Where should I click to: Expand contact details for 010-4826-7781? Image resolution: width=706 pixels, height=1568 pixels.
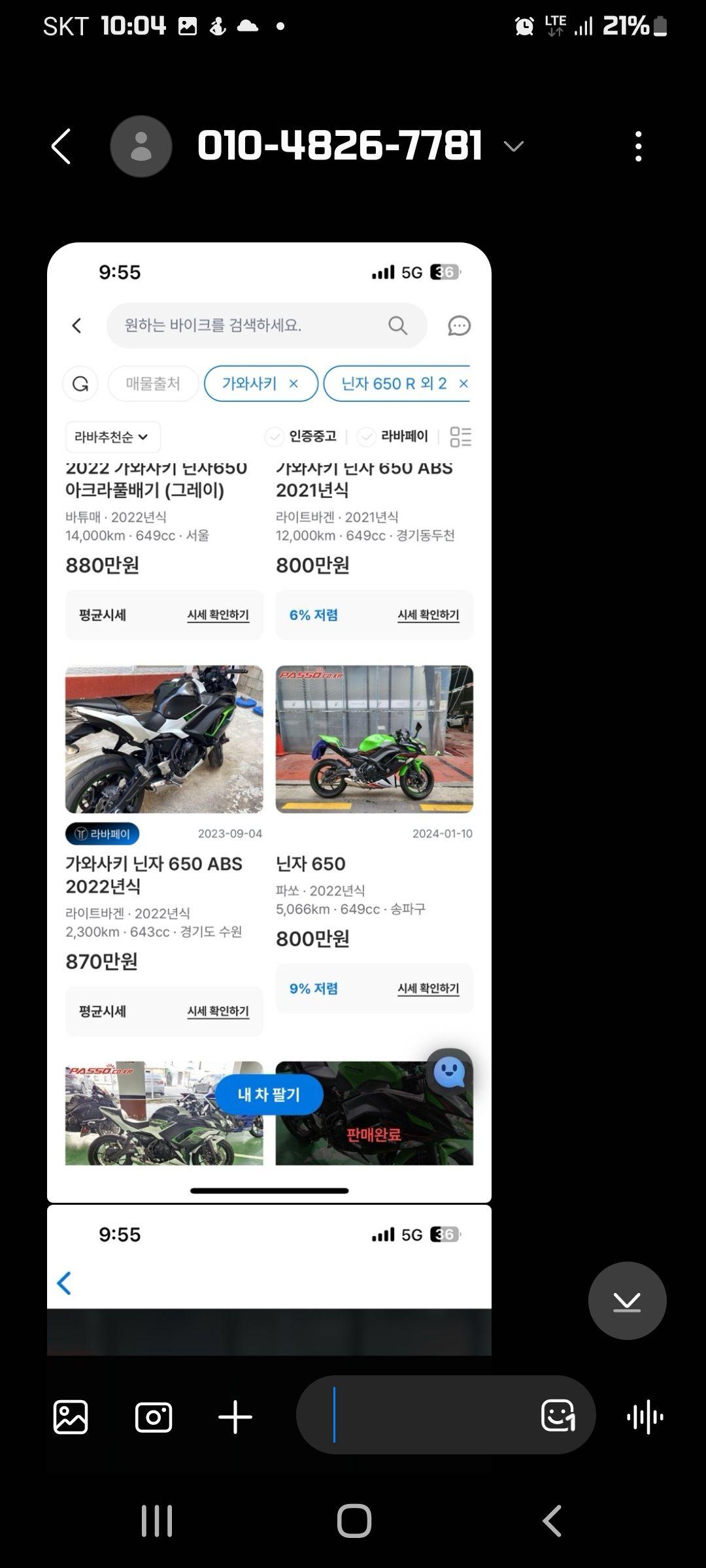[514, 146]
